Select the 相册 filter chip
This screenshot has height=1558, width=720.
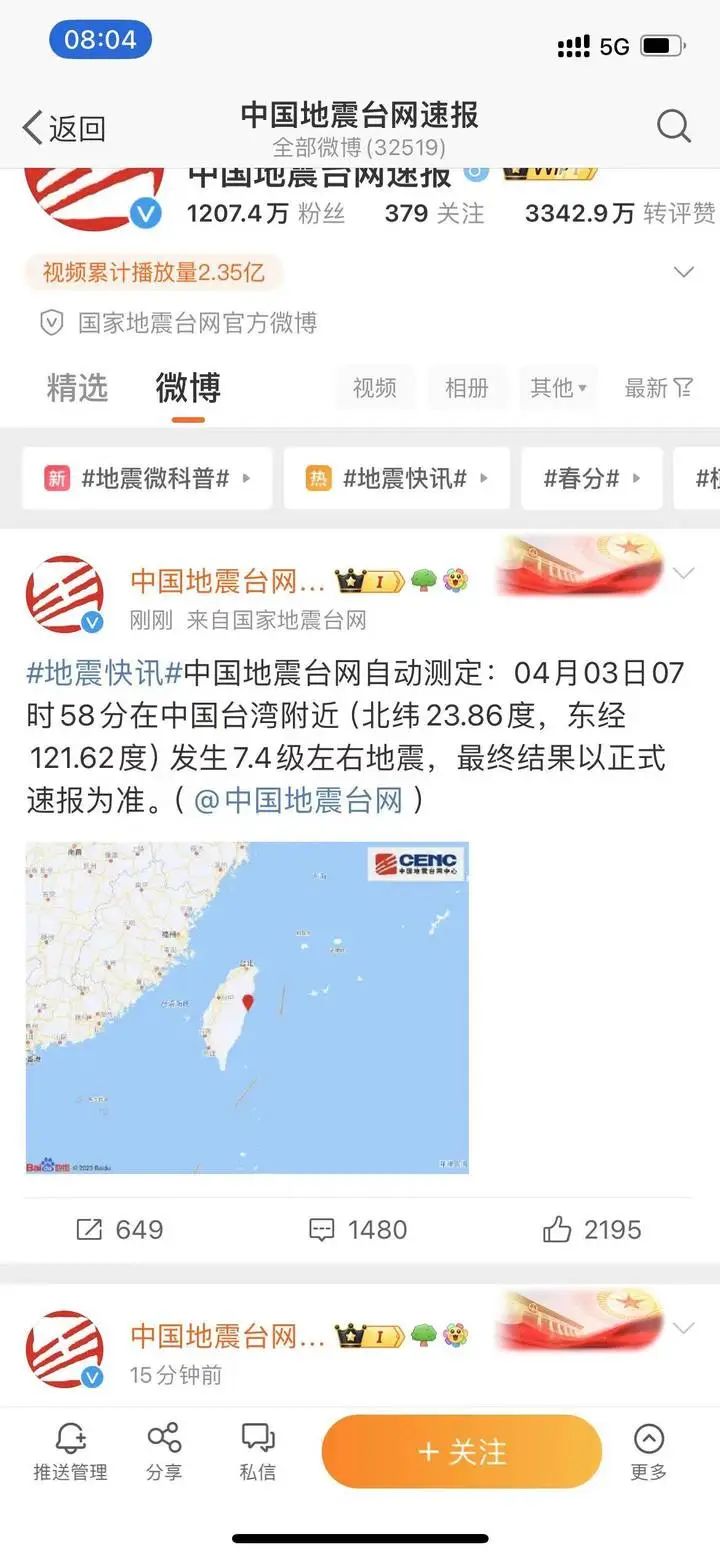pyautogui.click(x=467, y=388)
